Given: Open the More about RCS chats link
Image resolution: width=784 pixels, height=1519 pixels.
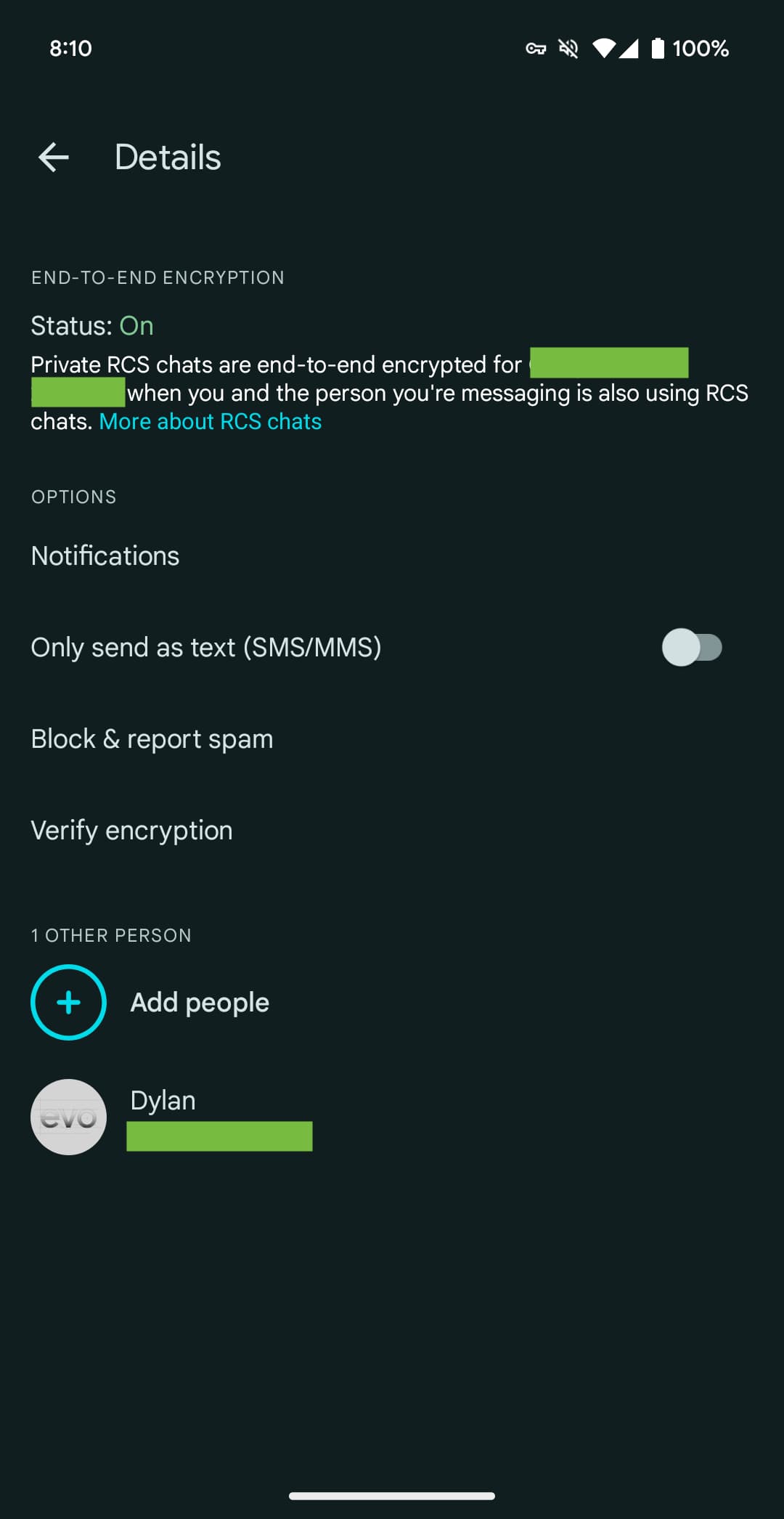Looking at the screenshot, I should 211,422.
